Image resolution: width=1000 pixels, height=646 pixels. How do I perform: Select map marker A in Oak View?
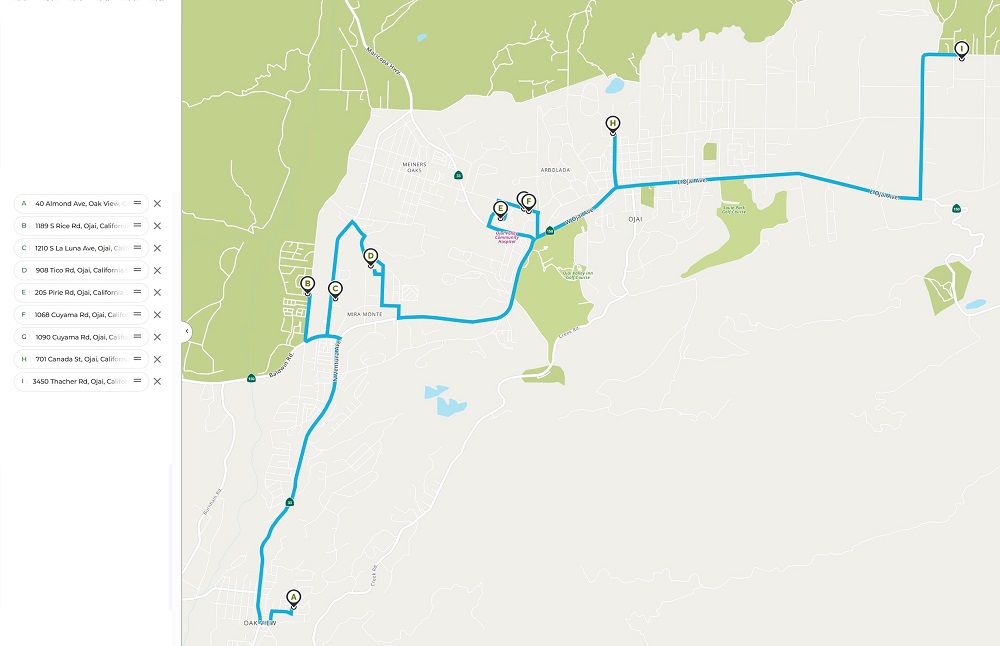[293, 597]
